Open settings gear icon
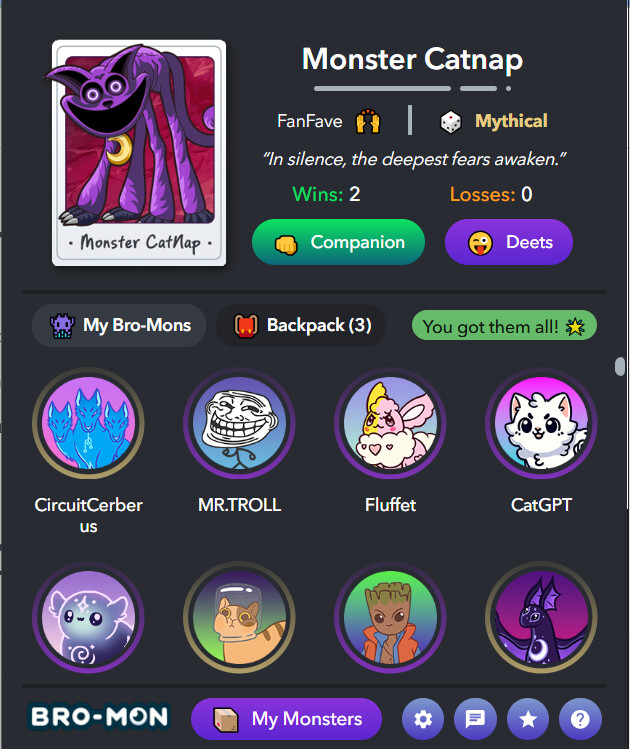 [423, 719]
